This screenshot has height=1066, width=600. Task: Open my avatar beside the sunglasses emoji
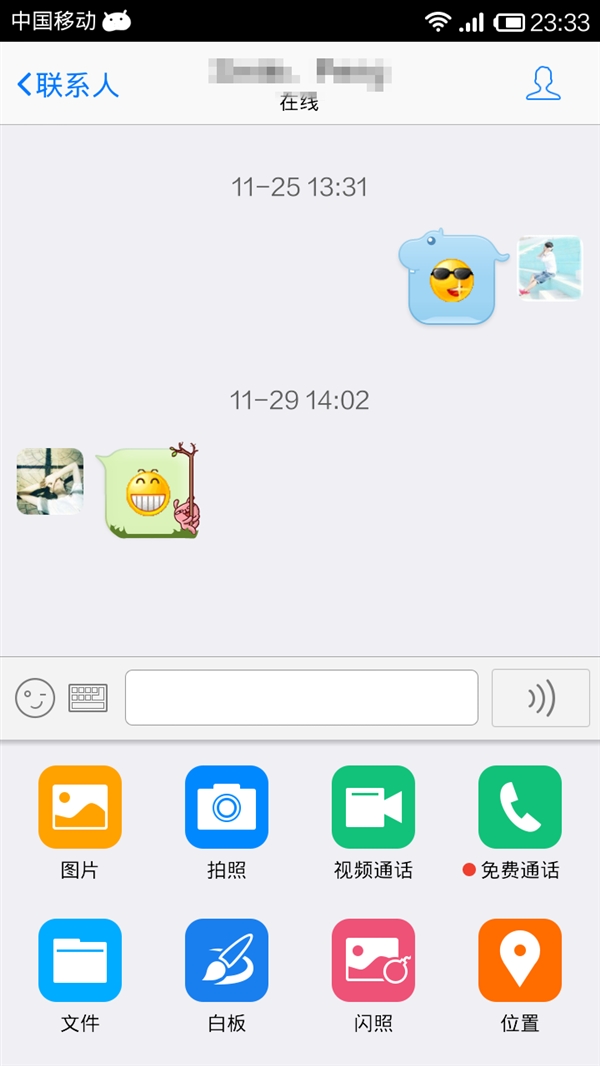pyautogui.click(x=549, y=268)
